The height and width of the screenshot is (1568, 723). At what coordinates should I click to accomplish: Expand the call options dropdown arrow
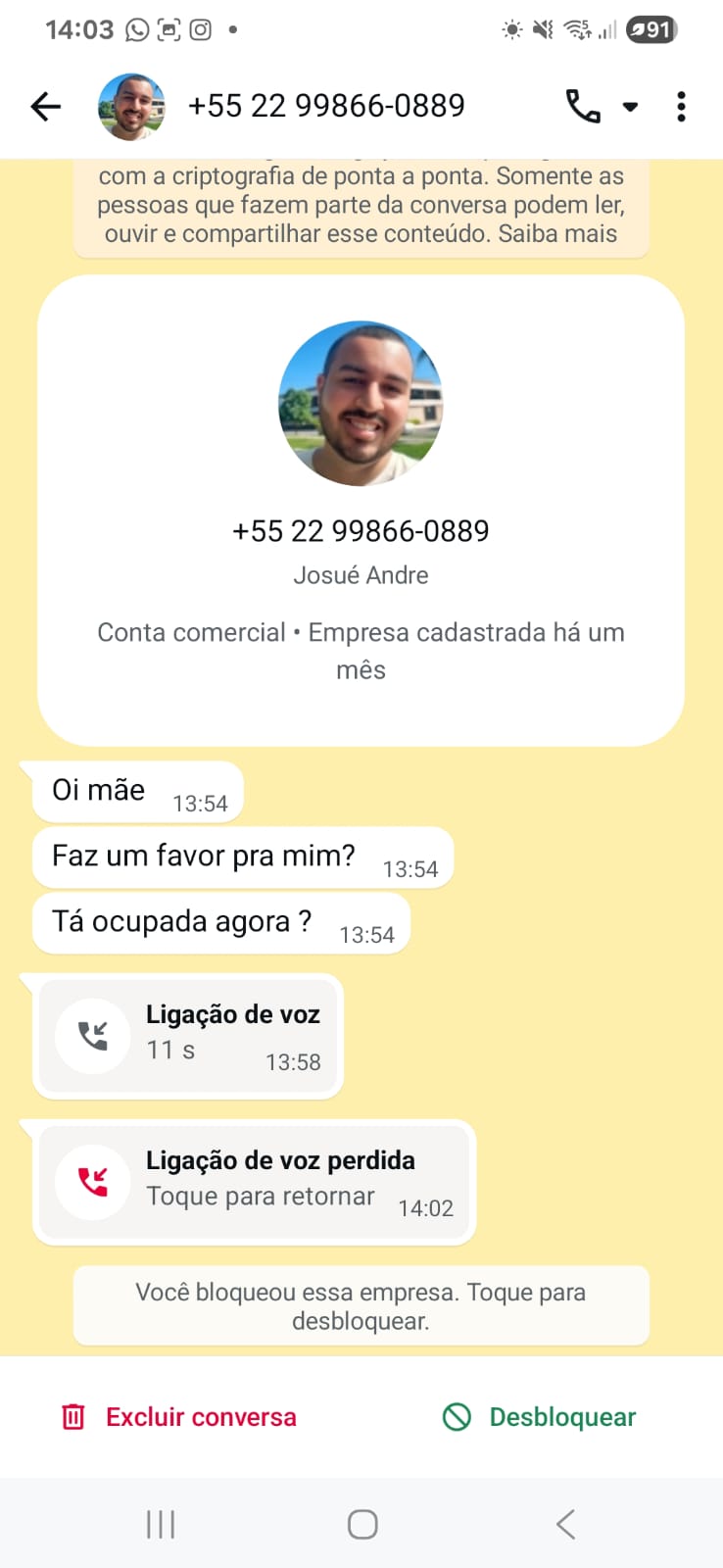pos(631,106)
